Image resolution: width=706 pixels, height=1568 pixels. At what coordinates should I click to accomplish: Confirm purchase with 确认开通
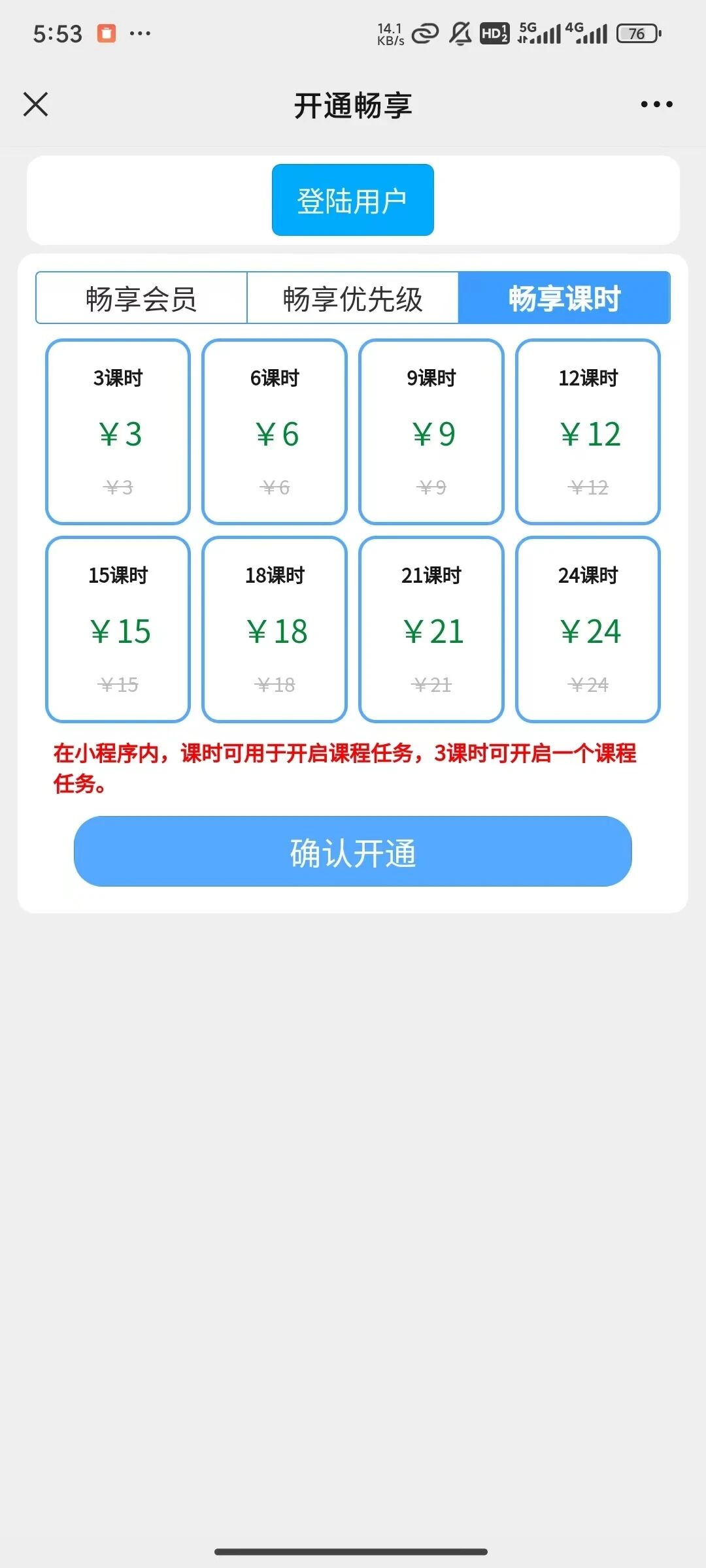[352, 851]
